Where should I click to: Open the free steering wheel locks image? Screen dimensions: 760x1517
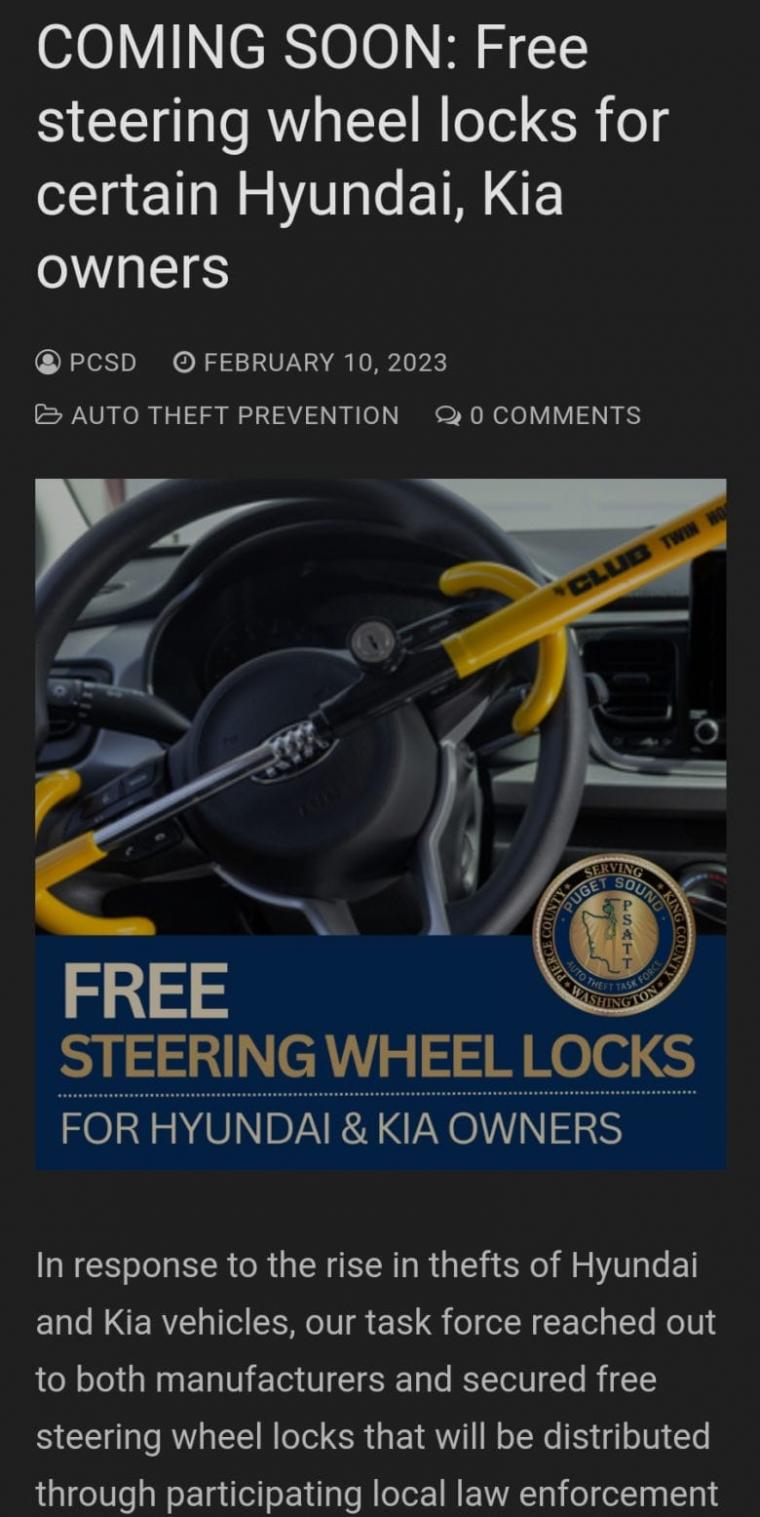(x=380, y=823)
